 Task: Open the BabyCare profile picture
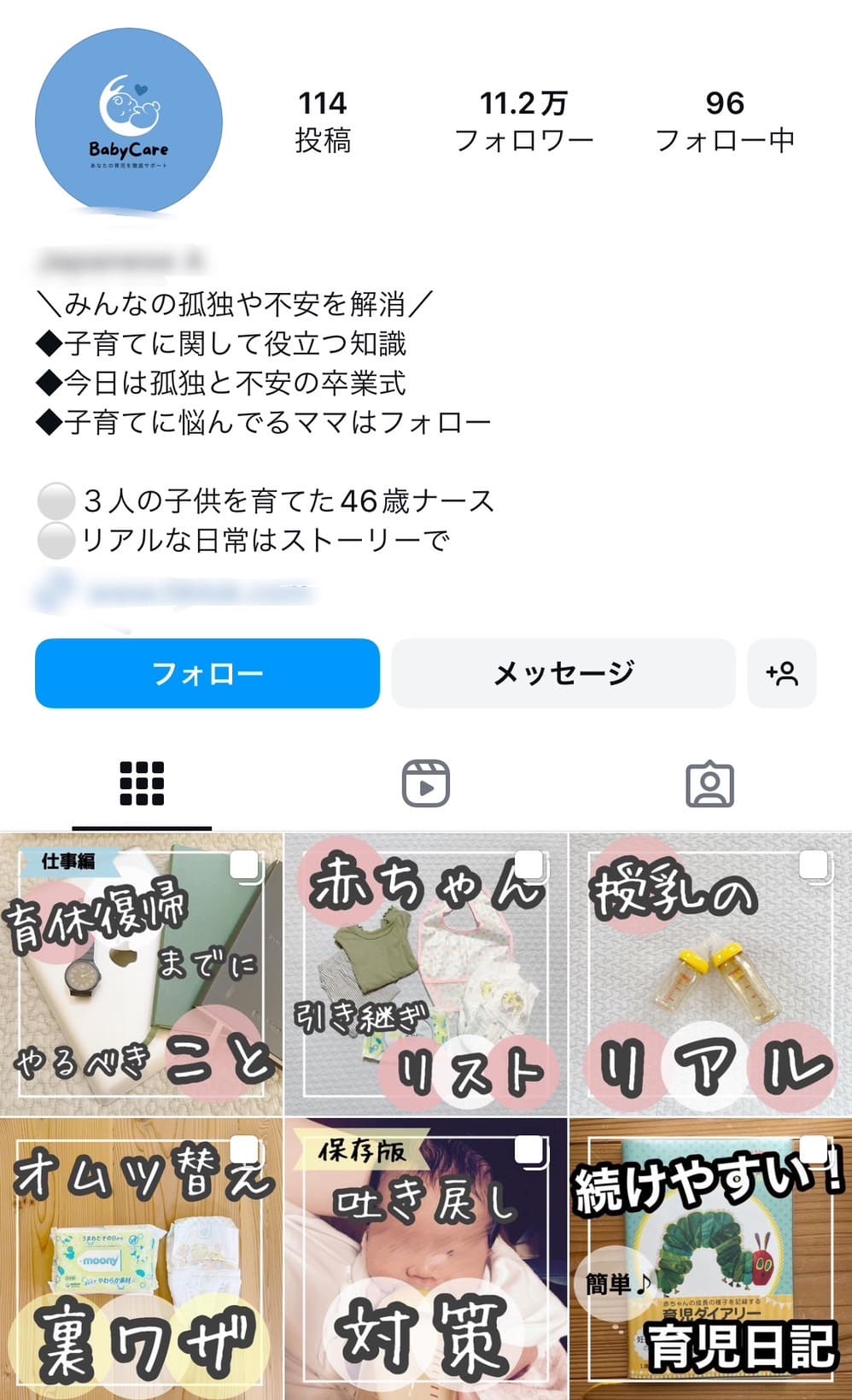pyautogui.click(x=129, y=120)
